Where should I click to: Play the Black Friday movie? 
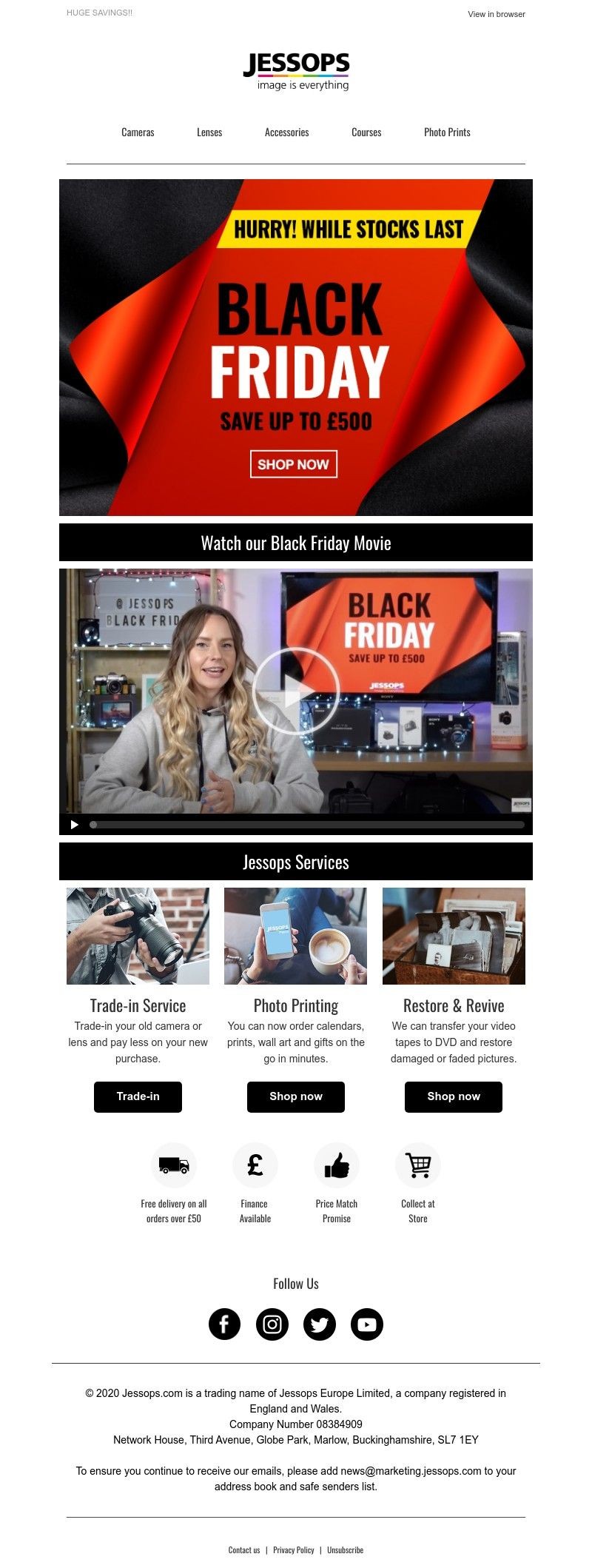[x=295, y=691]
